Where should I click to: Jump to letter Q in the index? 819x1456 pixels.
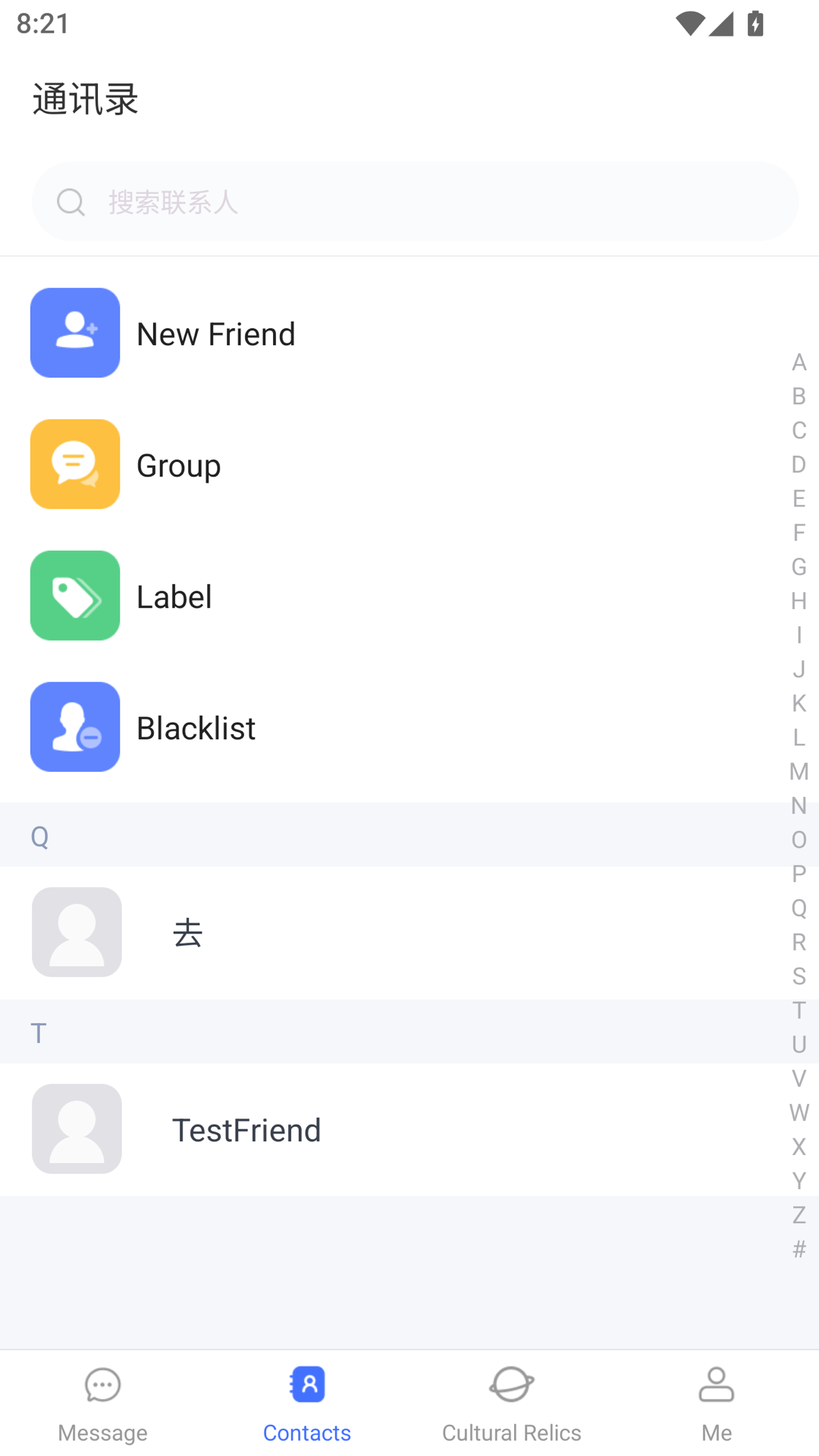(x=799, y=908)
